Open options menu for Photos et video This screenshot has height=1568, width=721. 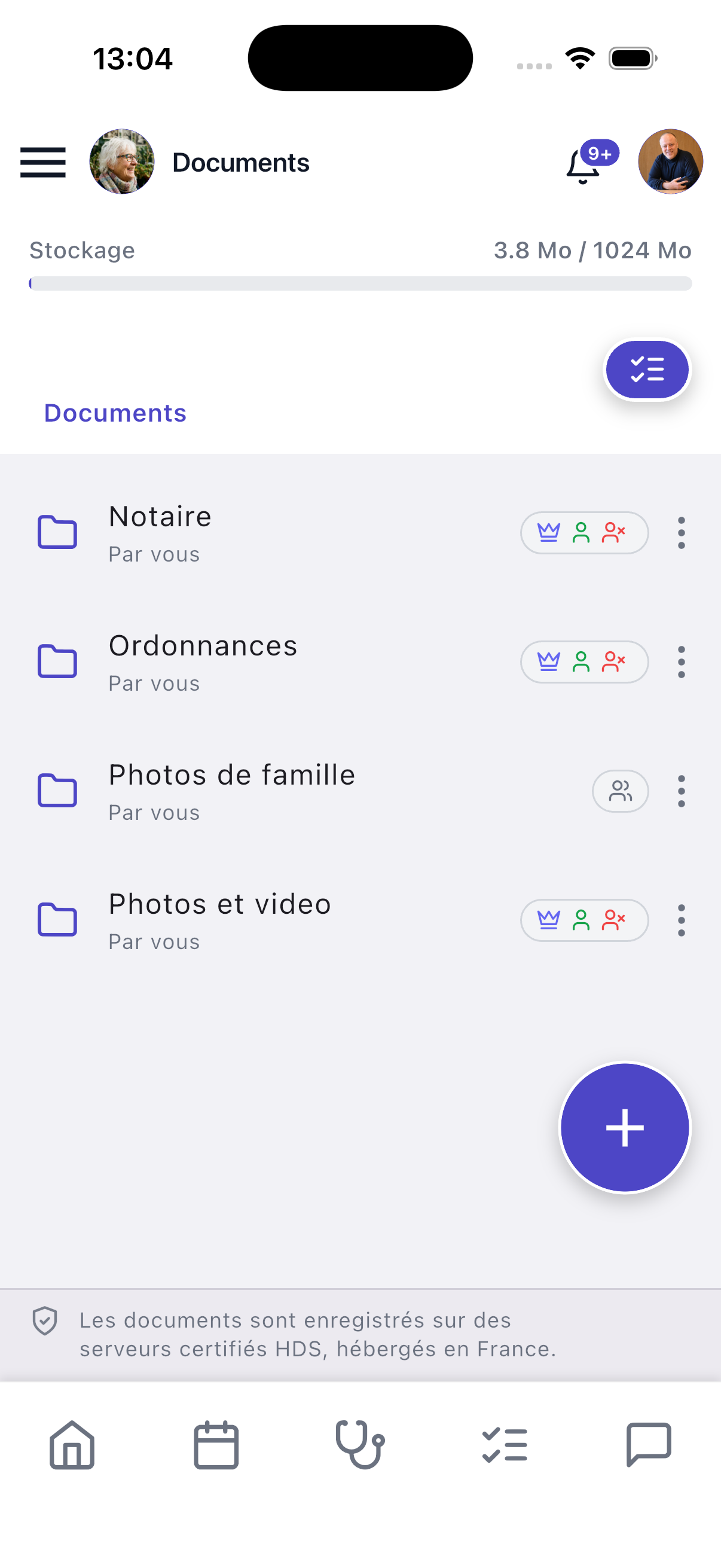pos(681,920)
